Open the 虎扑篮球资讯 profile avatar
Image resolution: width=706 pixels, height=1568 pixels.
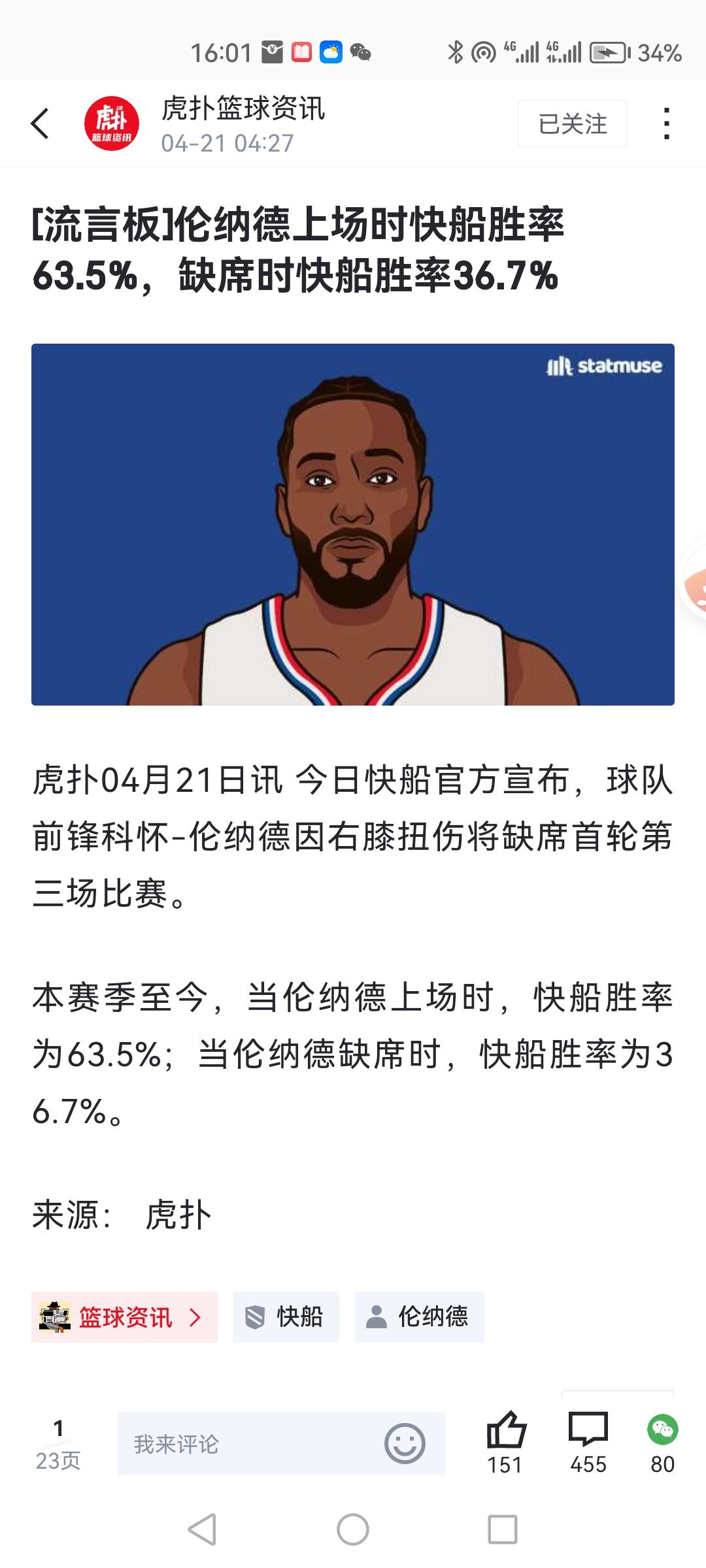click(x=111, y=123)
